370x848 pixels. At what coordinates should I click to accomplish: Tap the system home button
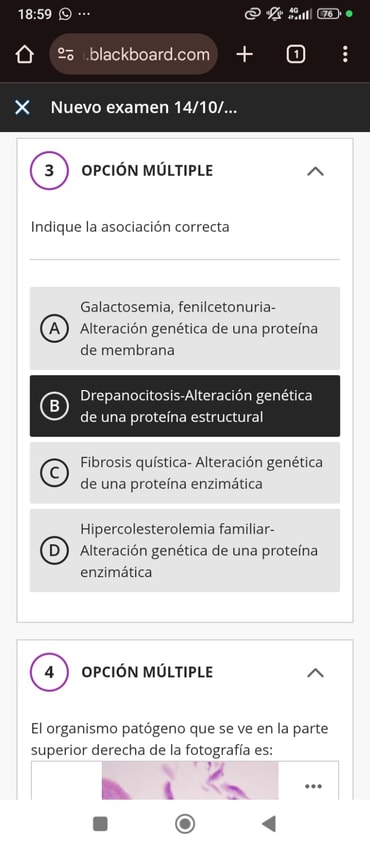[185, 824]
